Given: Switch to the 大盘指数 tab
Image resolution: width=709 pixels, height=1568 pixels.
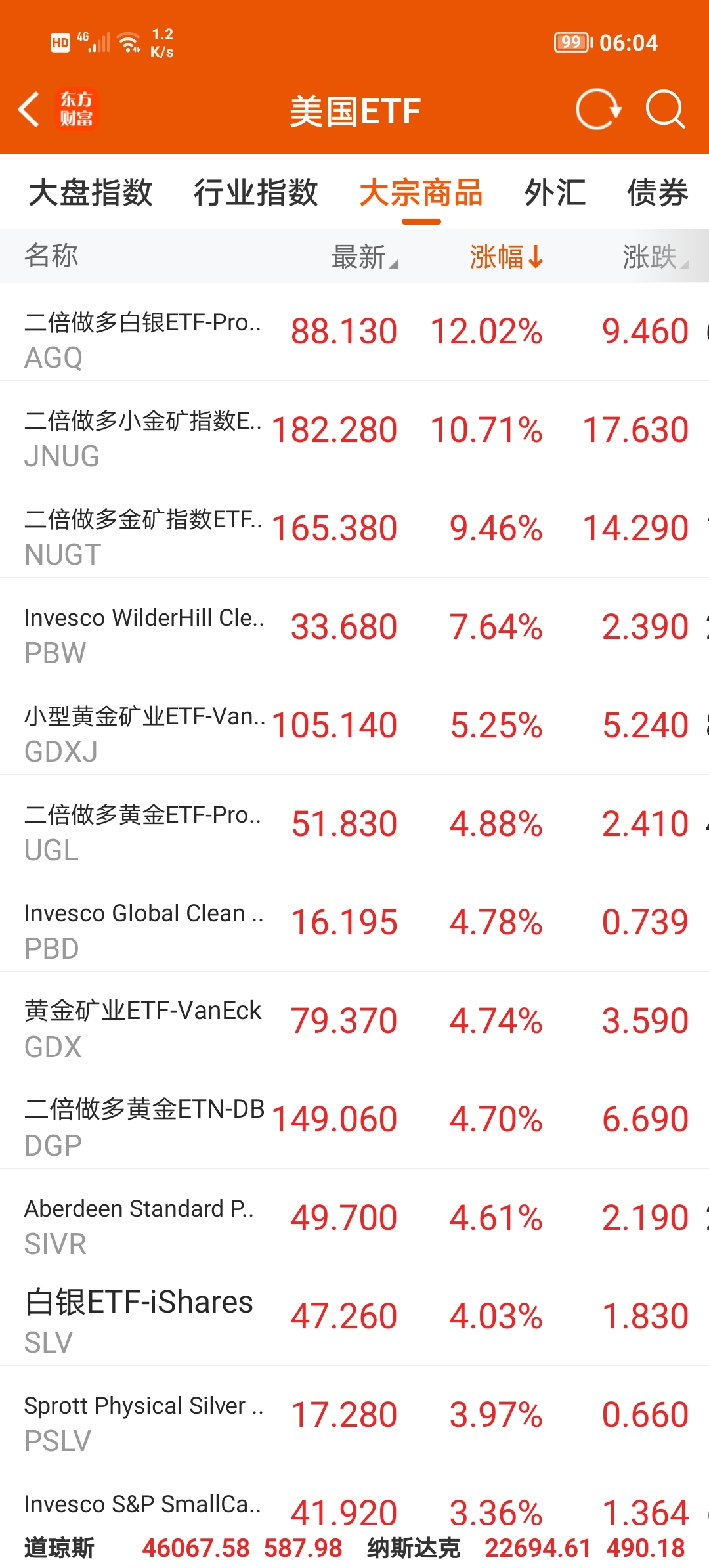Looking at the screenshot, I should point(91,193).
